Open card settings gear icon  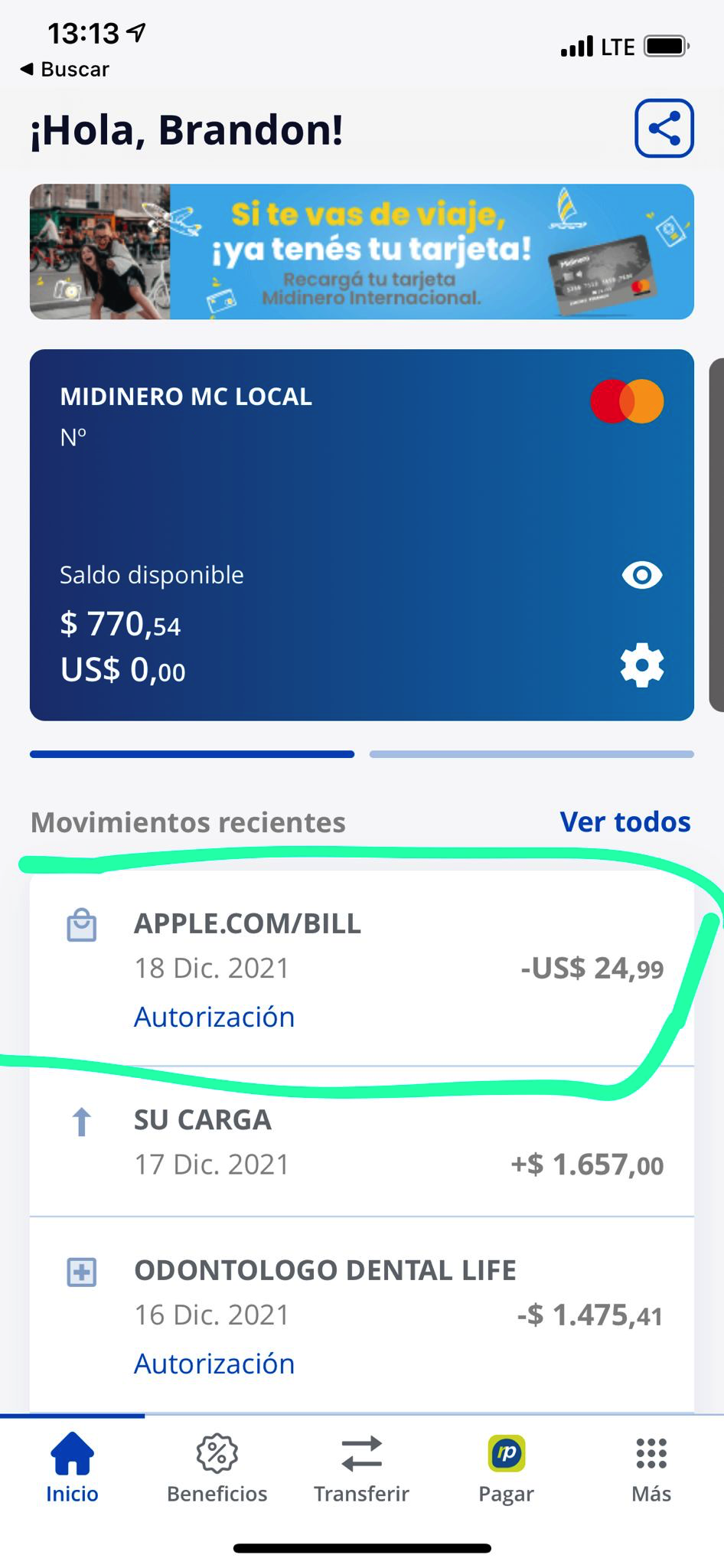(x=641, y=665)
